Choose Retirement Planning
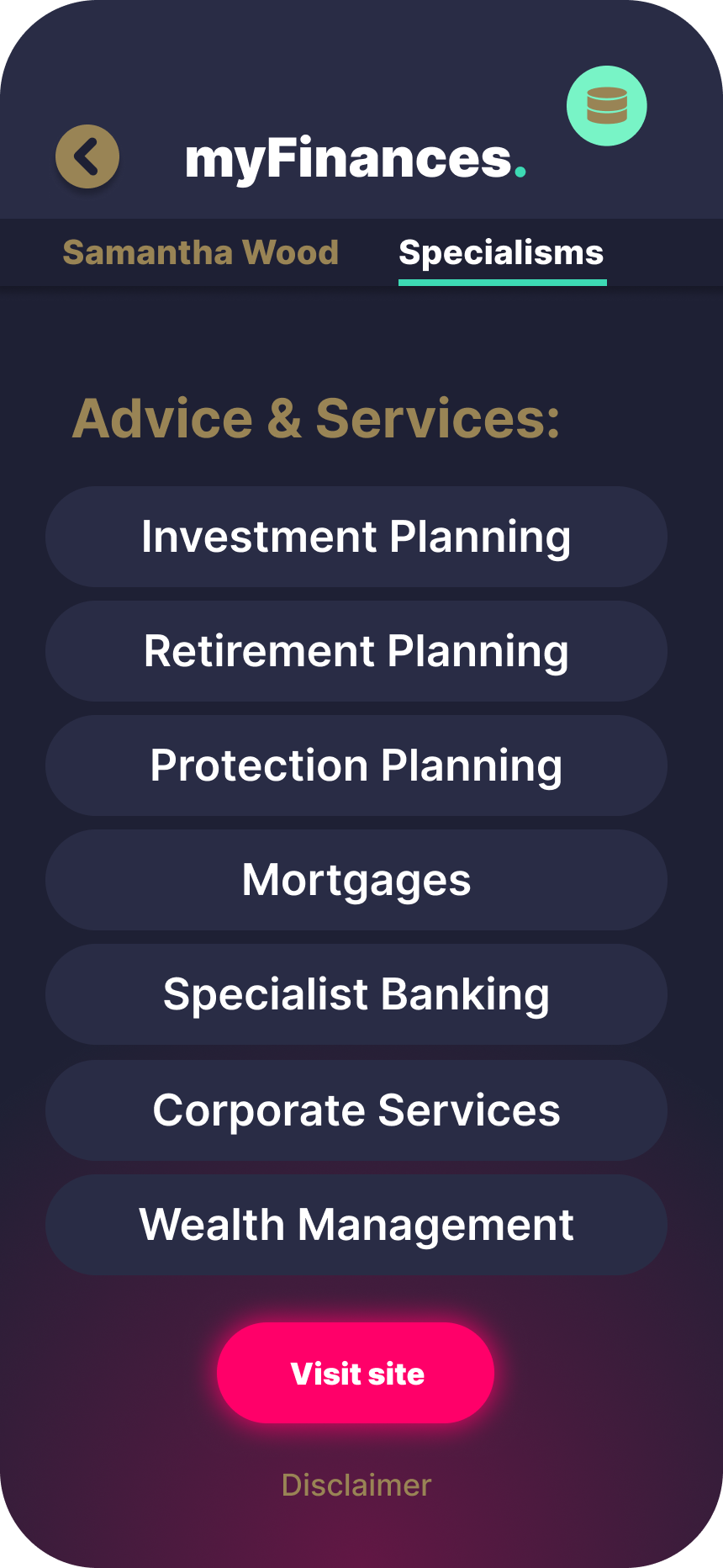The width and height of the screenshot is (723, 1568). click(356, 651)
